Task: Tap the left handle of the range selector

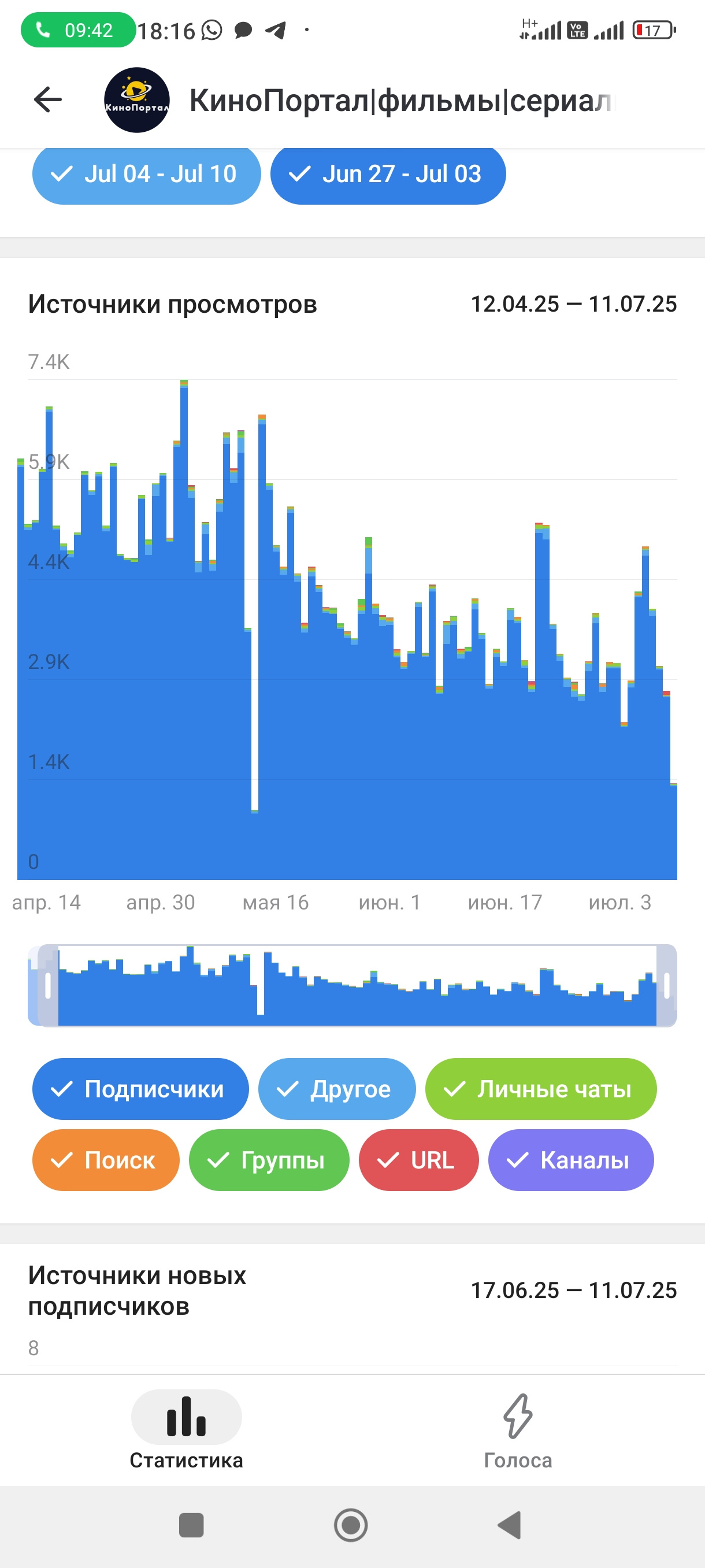Action: [x=48, y=985]
